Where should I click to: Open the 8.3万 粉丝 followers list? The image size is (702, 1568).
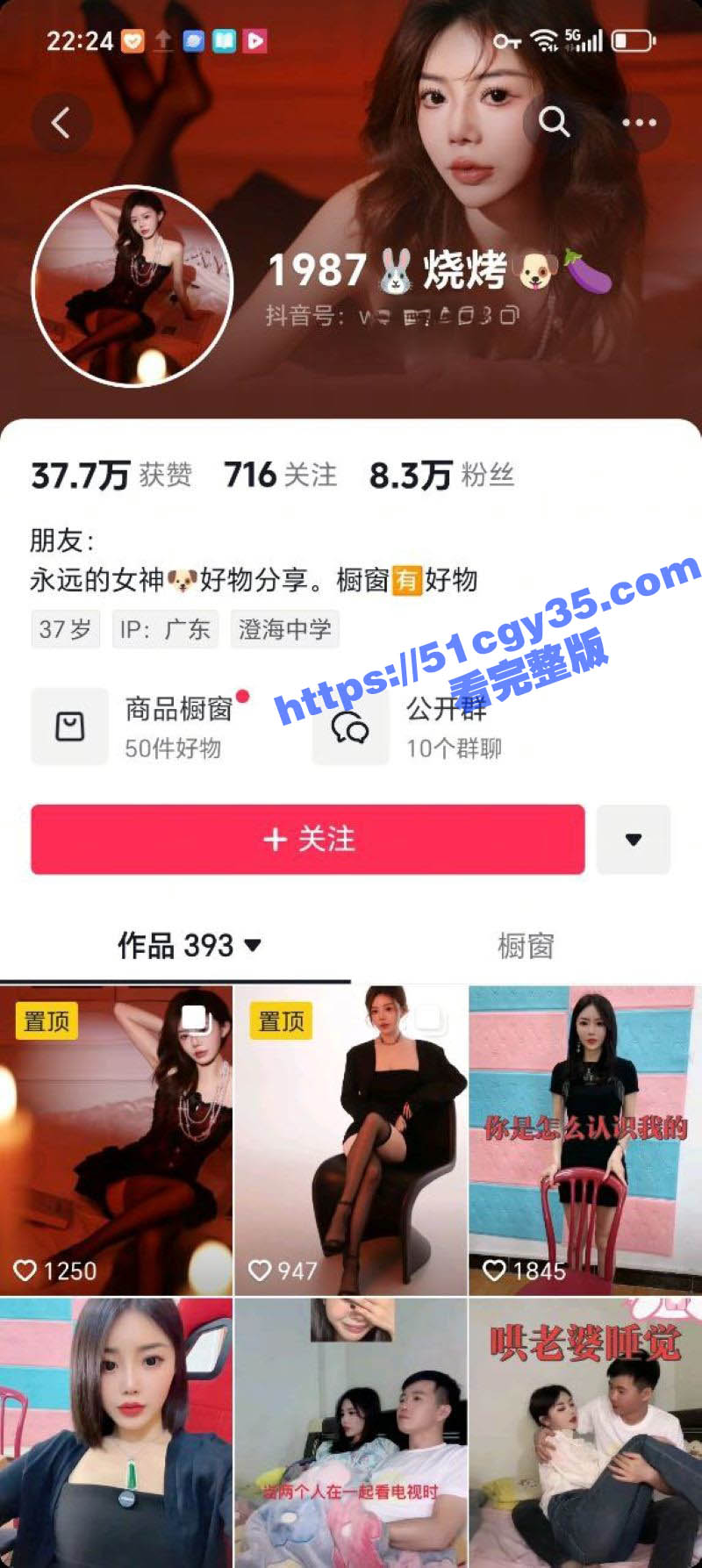coord(441,475)
